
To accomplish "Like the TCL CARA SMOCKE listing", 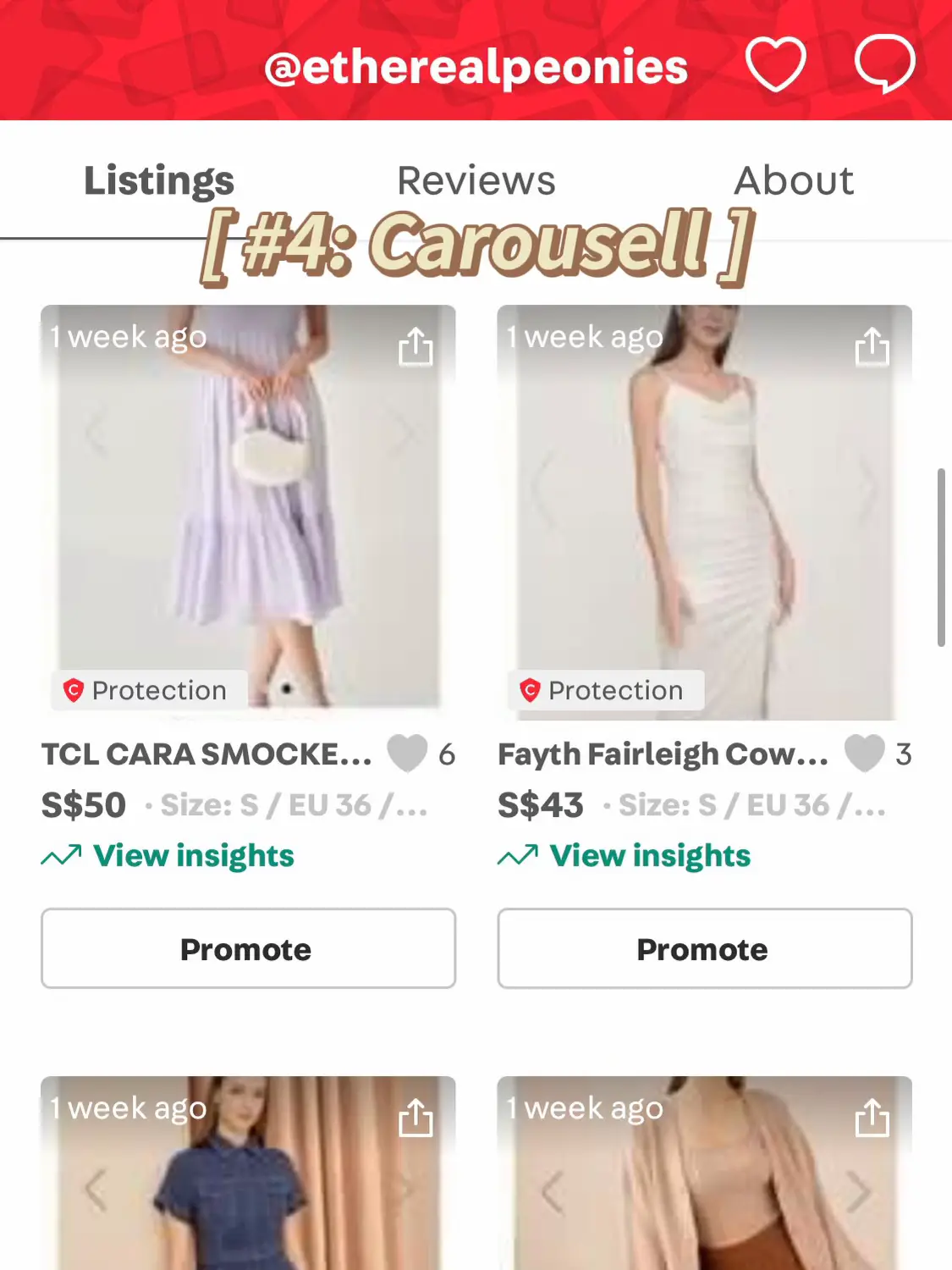I will click(408, 753).
